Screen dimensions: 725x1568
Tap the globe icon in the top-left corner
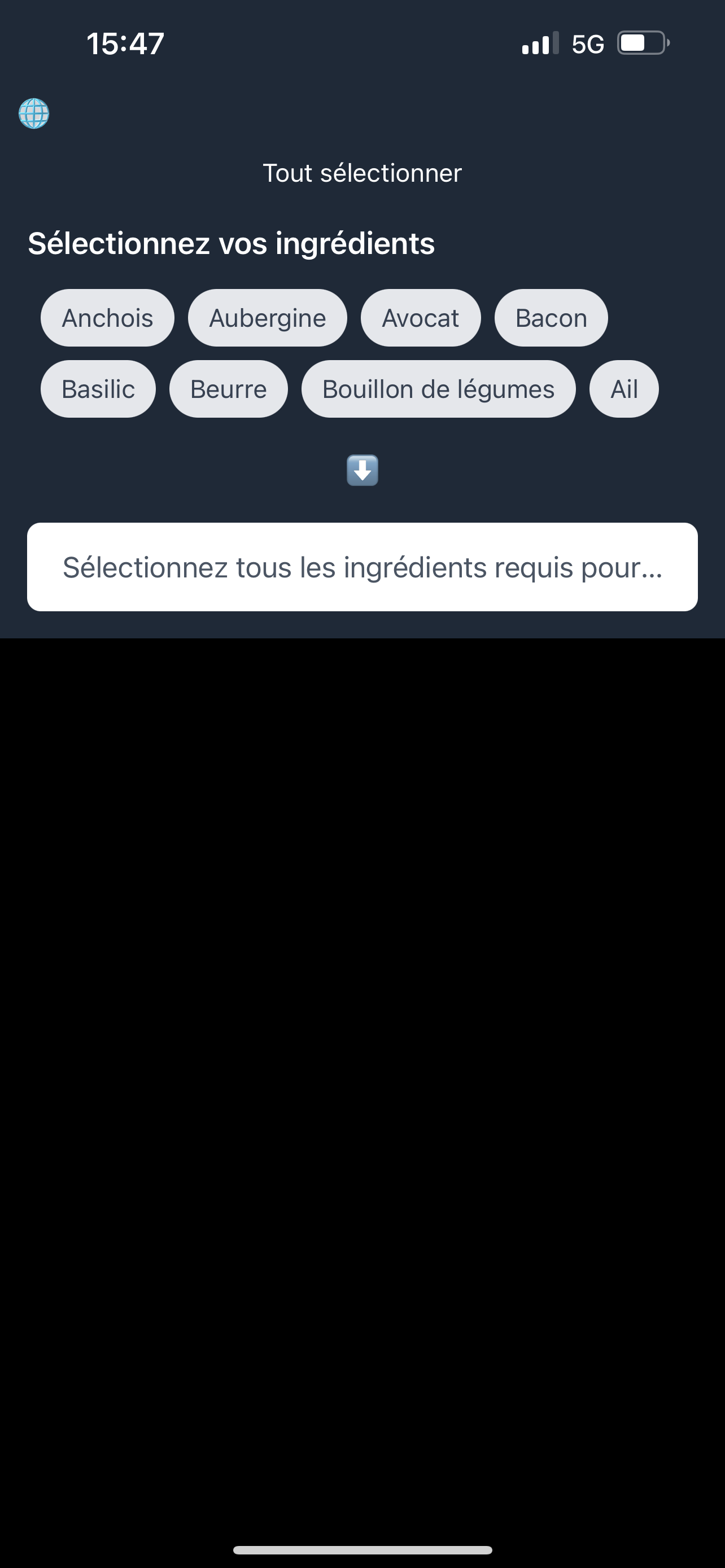34,113
